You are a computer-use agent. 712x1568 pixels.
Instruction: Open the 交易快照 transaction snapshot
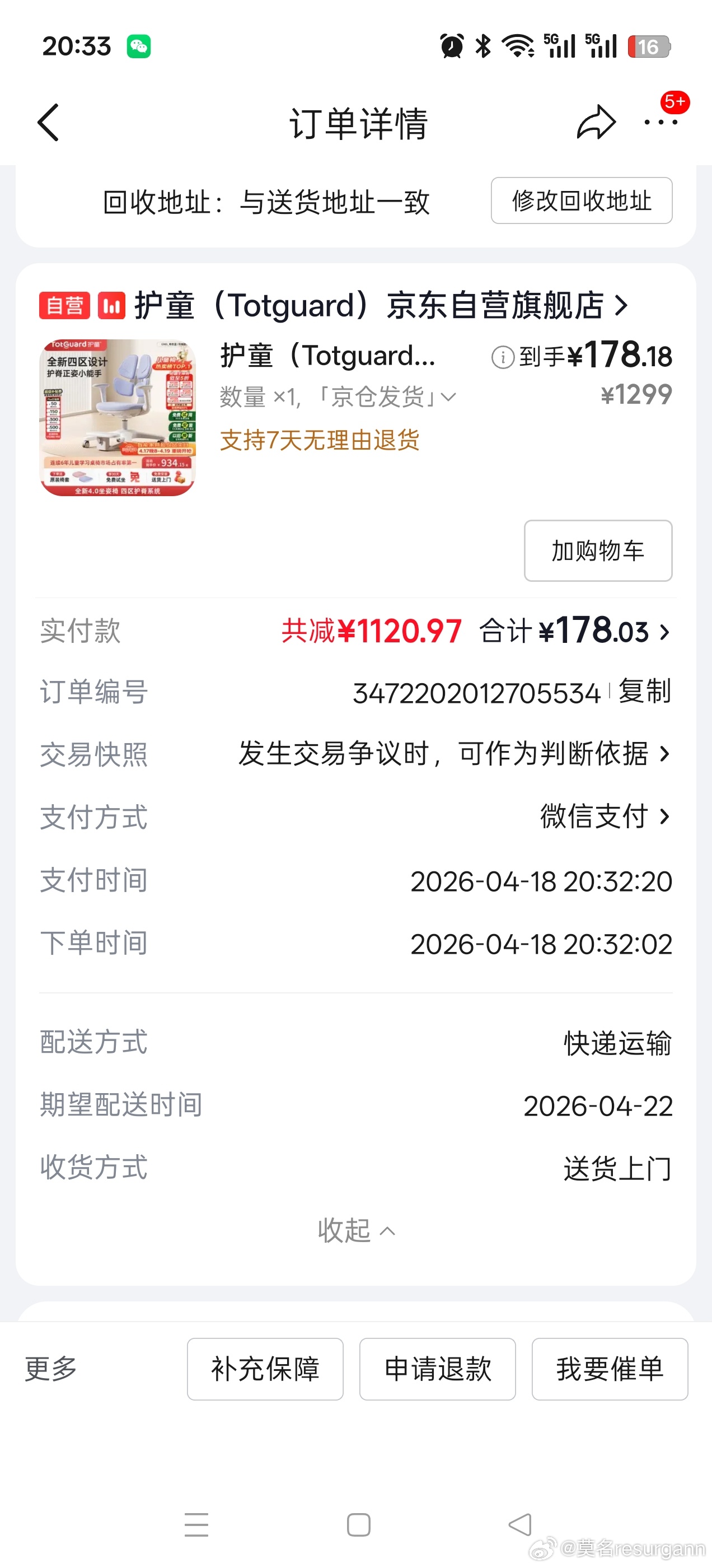(x=453, y=754)
